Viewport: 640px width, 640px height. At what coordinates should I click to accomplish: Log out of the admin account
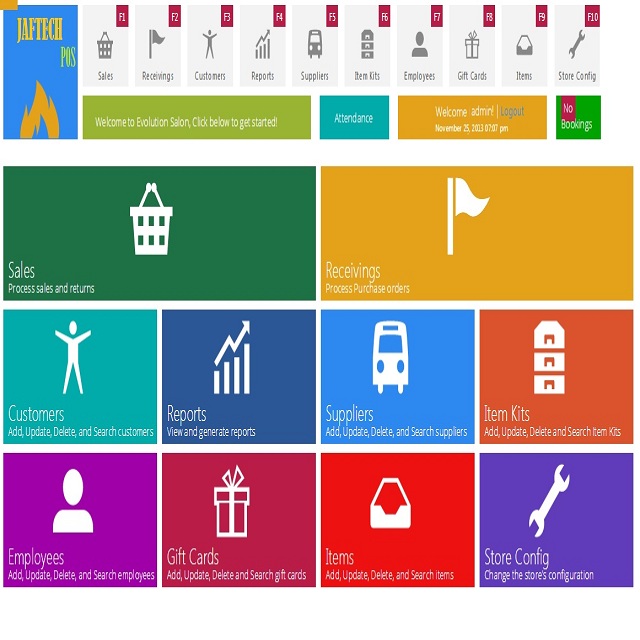coord(512,111)
